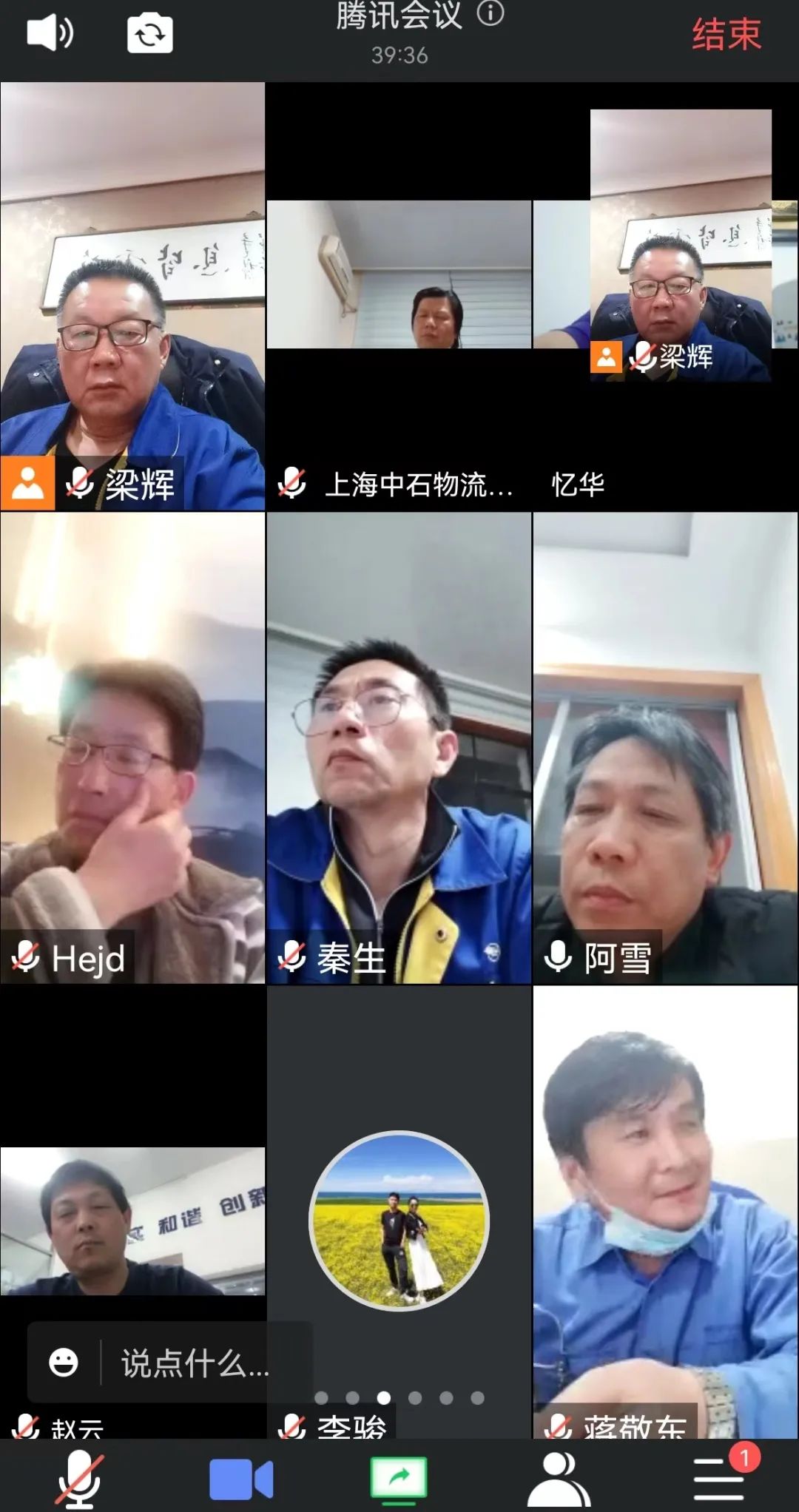Open the participants list
This screenshot has width=799, height=1512.
pyautogui.click(x=559, y=1479)
